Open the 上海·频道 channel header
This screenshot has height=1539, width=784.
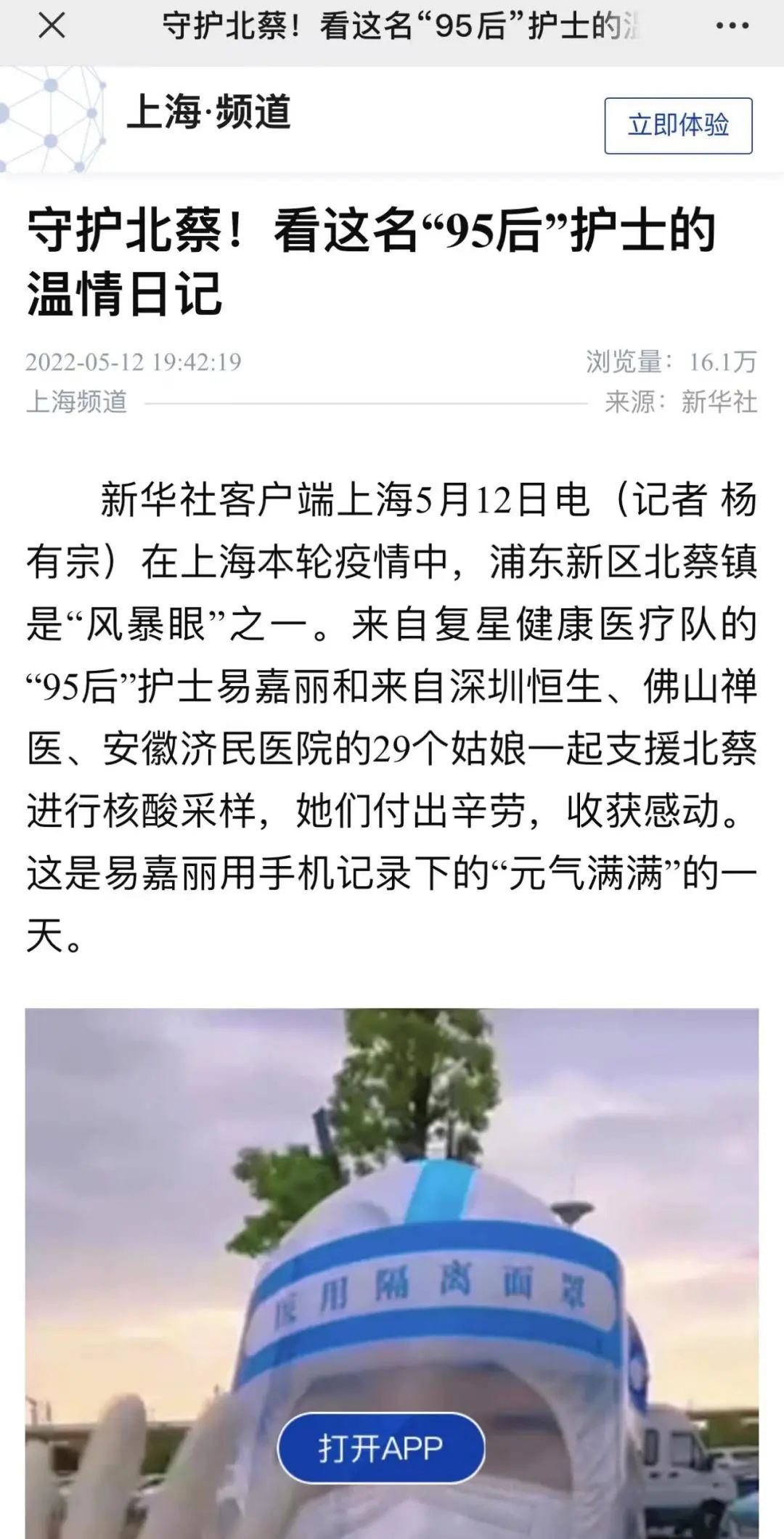pos(209,113)
